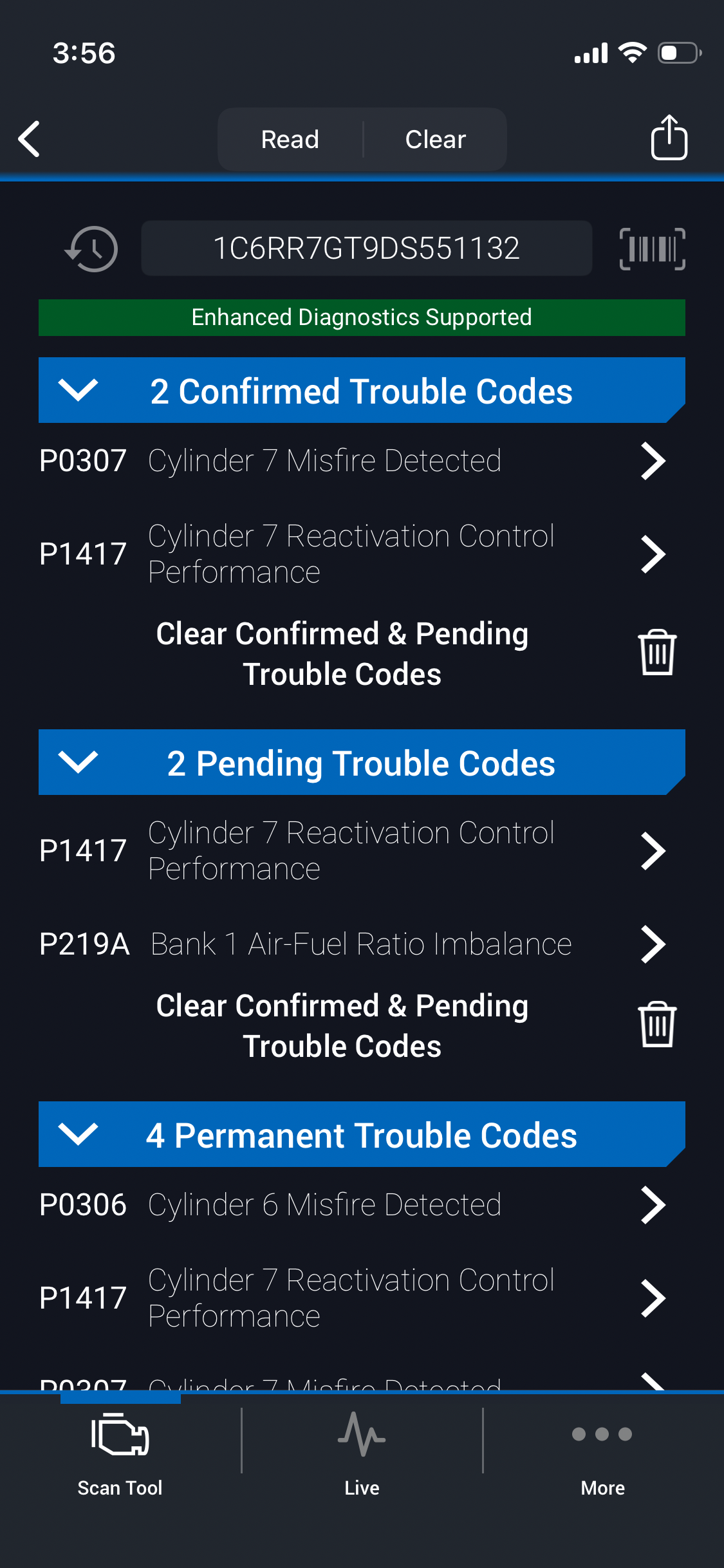Open P0306 Cylinder 6 Misfire Detected

pos(351,1205)
